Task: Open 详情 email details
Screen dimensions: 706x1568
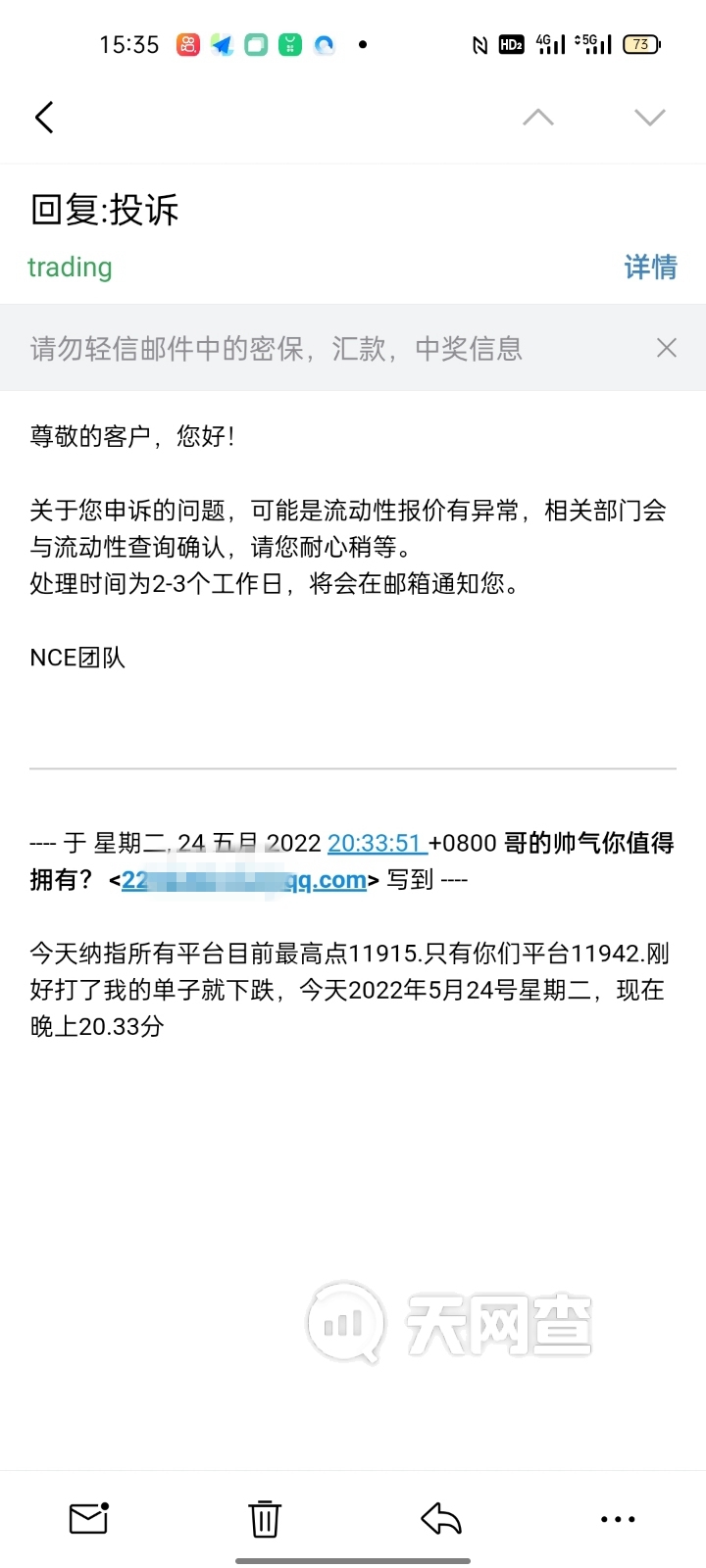Action: (x=650, y=267)
